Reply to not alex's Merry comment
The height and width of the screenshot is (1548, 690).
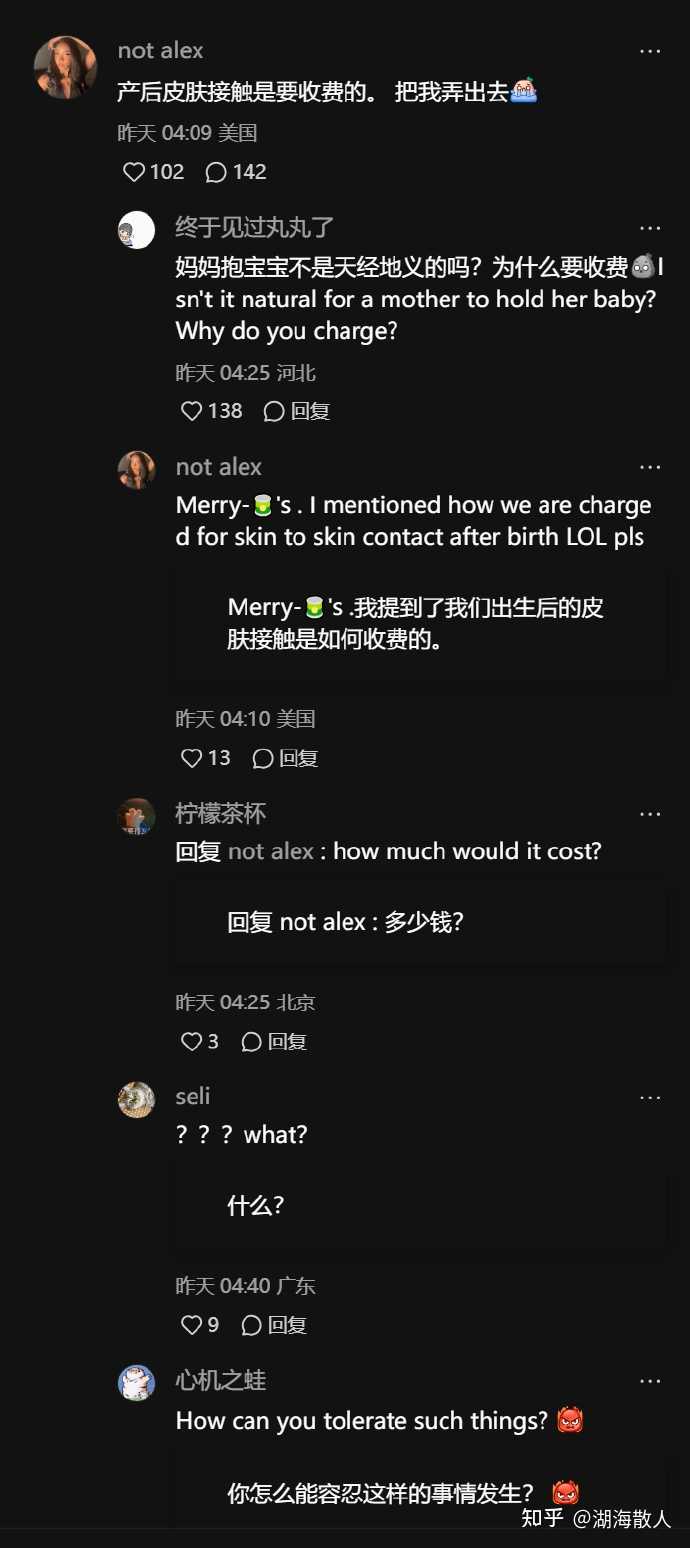(285, 758)
